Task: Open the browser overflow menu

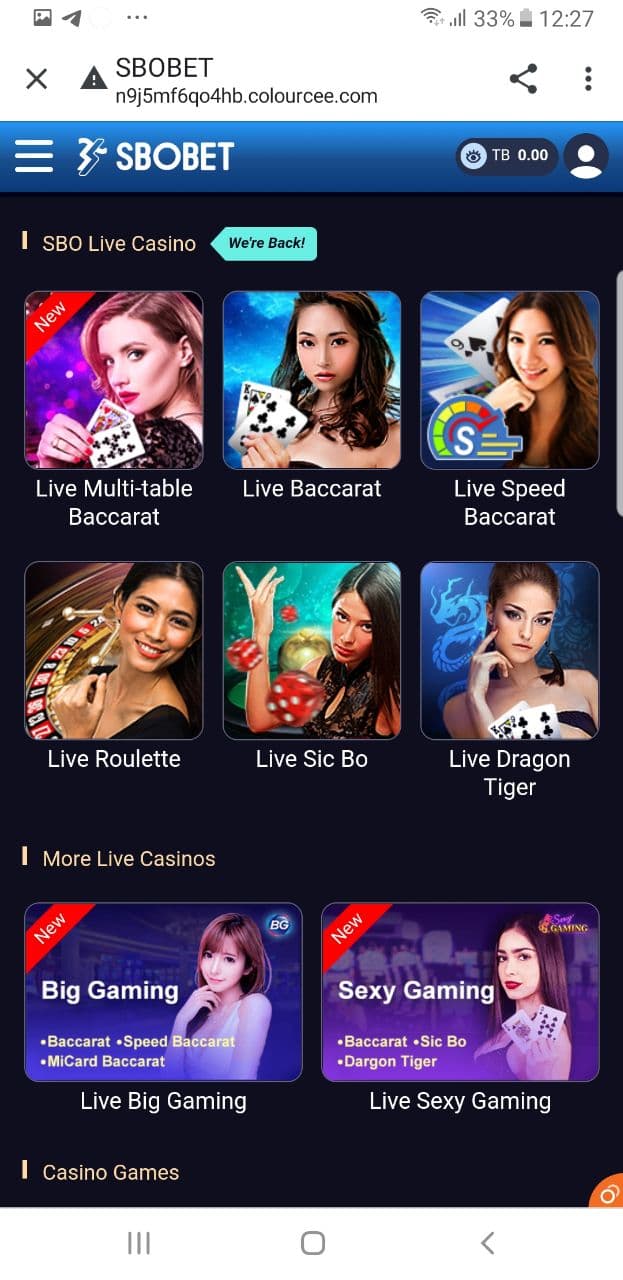Action: click(x=588, y=79)
